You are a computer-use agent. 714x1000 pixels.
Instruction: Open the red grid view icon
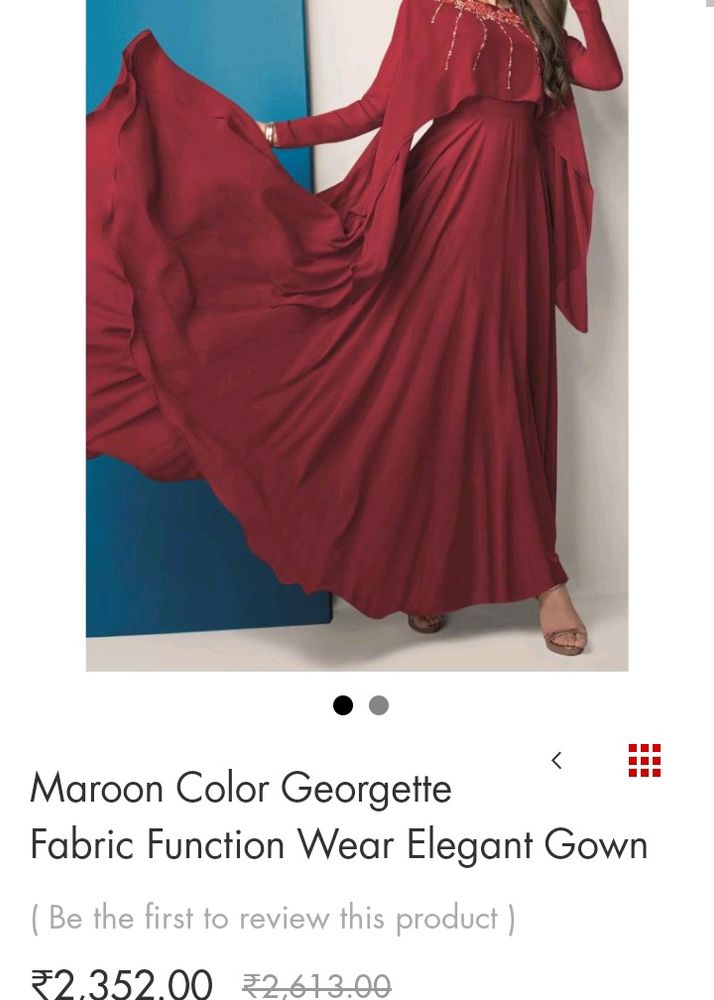click(x=644, y=761)
